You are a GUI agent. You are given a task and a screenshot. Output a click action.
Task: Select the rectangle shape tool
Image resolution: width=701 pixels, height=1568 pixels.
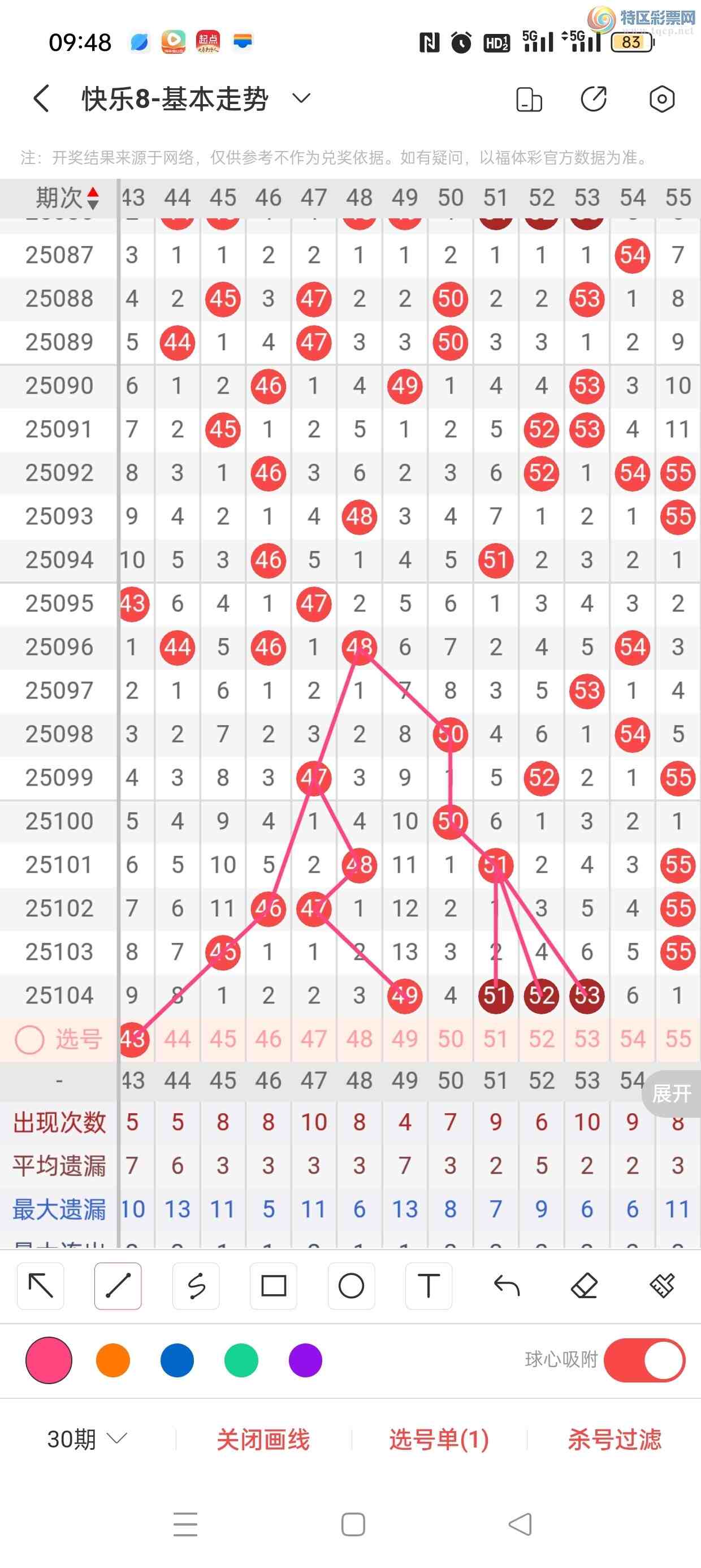[273, 1286]
